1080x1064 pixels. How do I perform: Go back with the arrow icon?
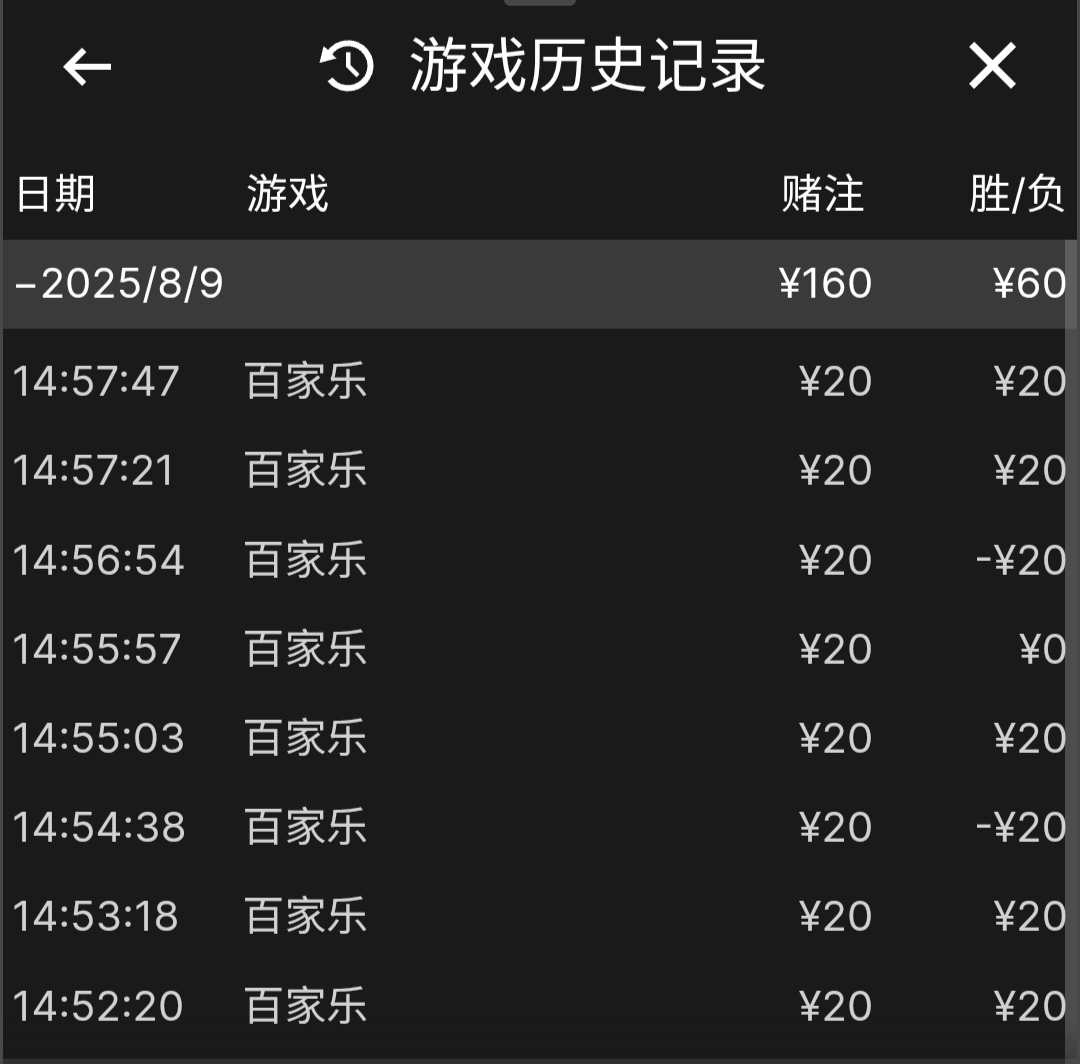87,68
